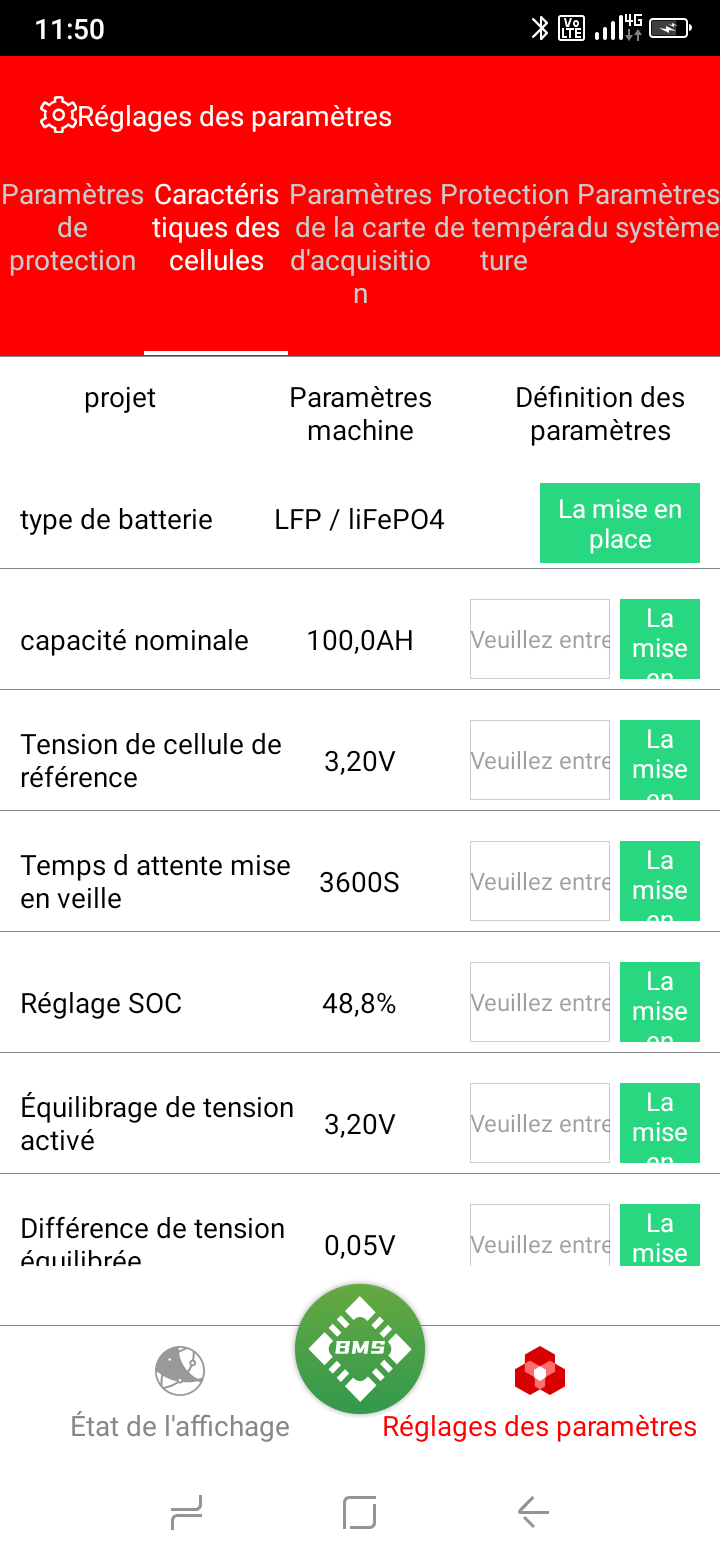Enter a value for capacité nominale

coord(540,640)
